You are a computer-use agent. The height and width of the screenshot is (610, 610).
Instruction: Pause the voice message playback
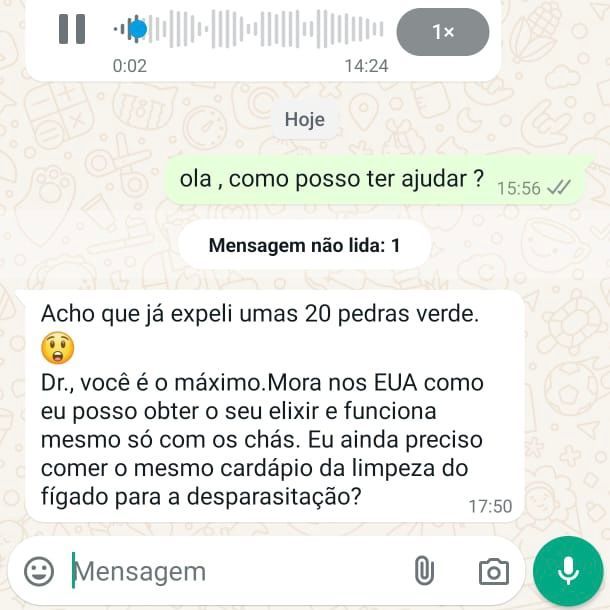click(72, 30)
